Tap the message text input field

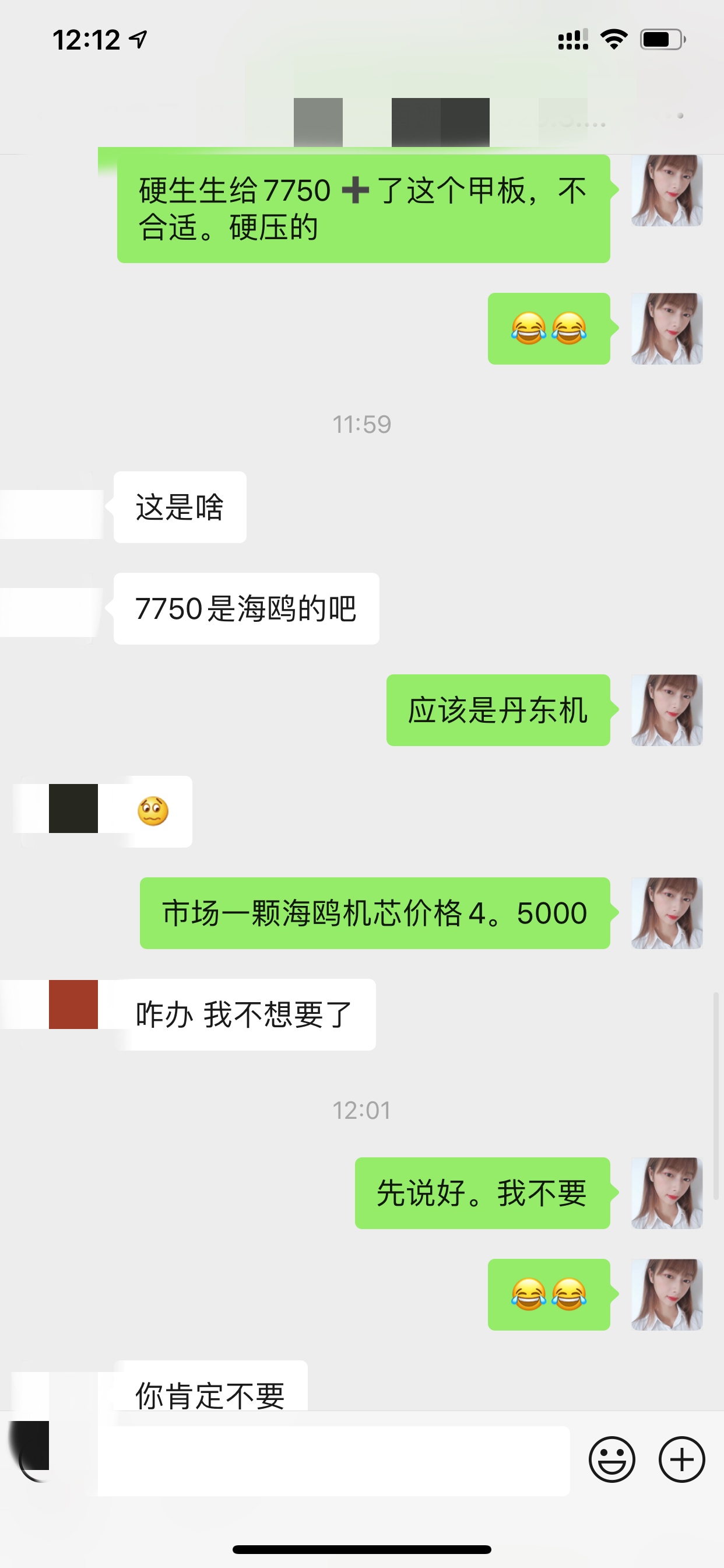click(x=333, y=1461)
